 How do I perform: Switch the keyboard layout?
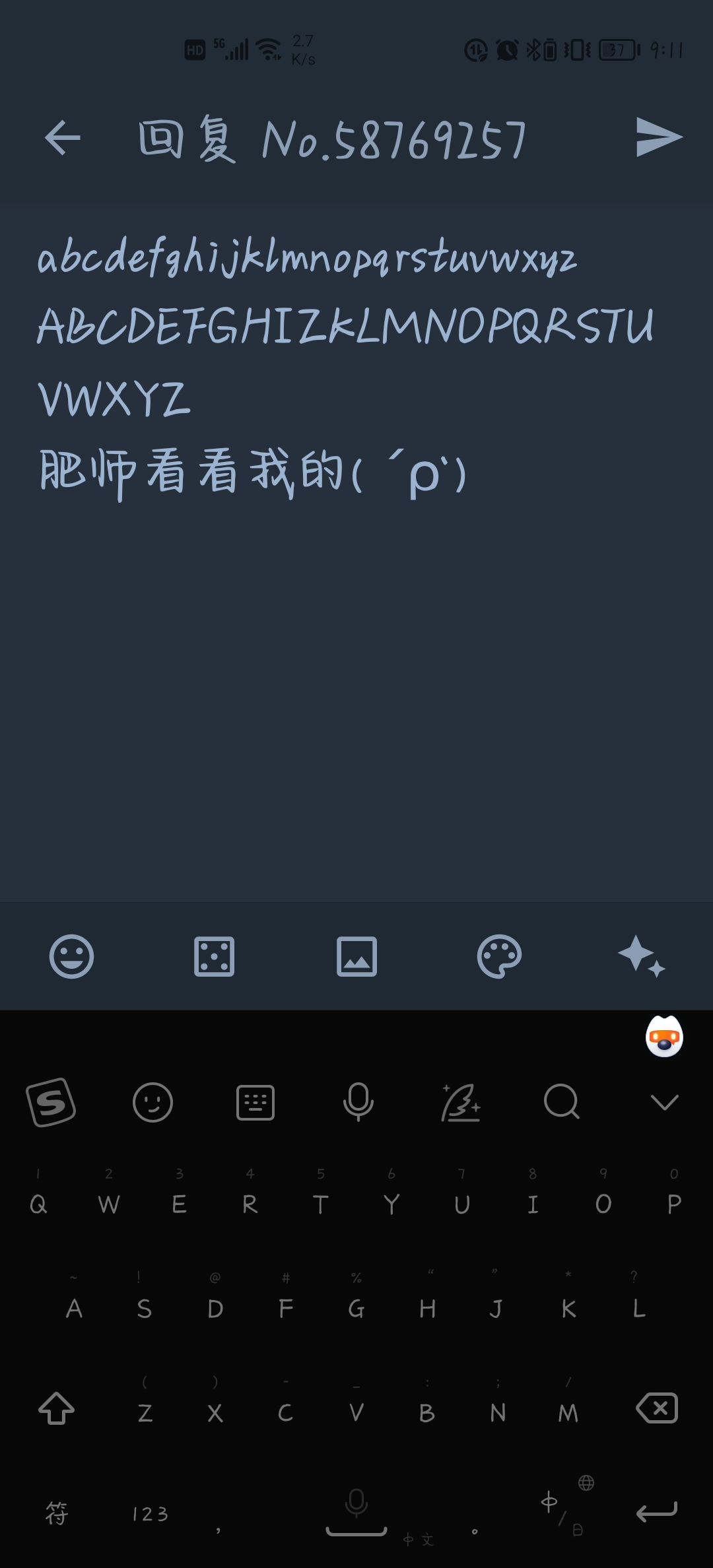255,1102
